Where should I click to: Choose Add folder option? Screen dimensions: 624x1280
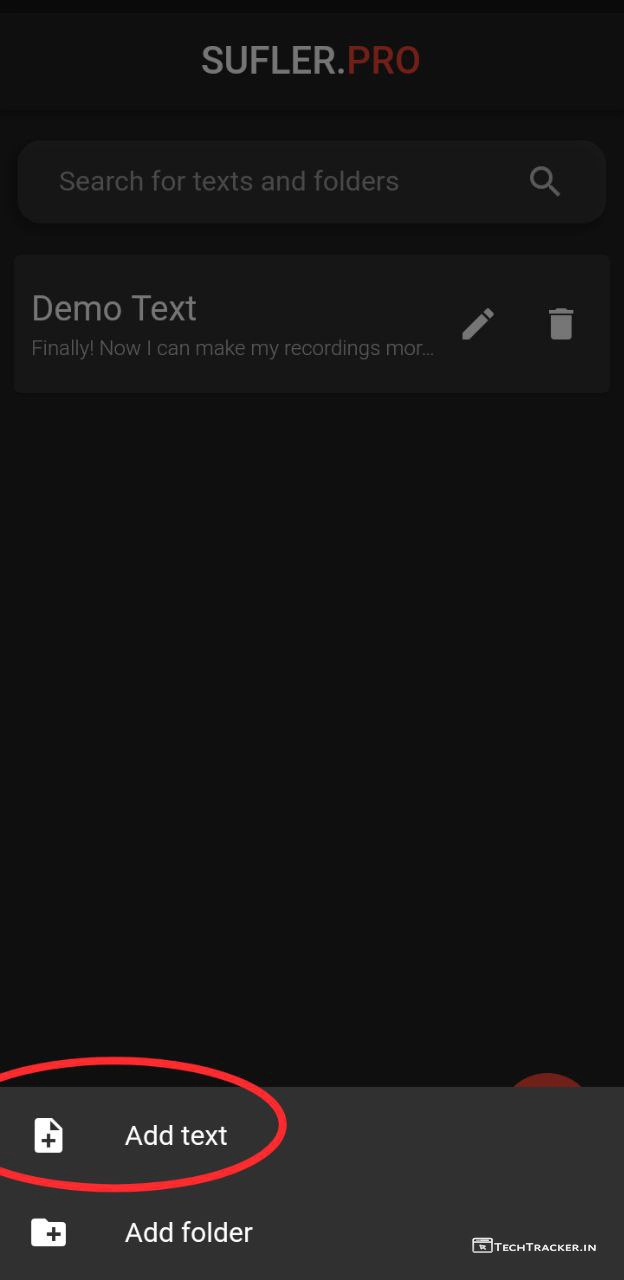coord(188,1232)
